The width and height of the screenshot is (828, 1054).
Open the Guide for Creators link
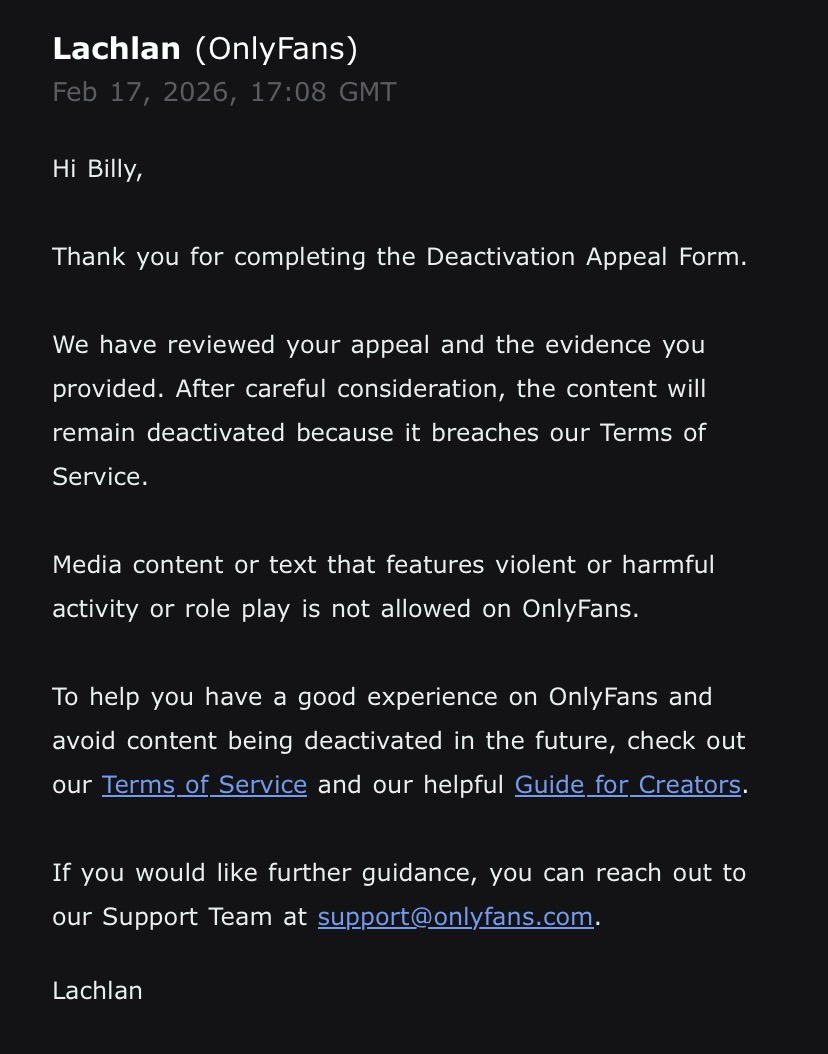pyautogui.click(x=627, y=785)
